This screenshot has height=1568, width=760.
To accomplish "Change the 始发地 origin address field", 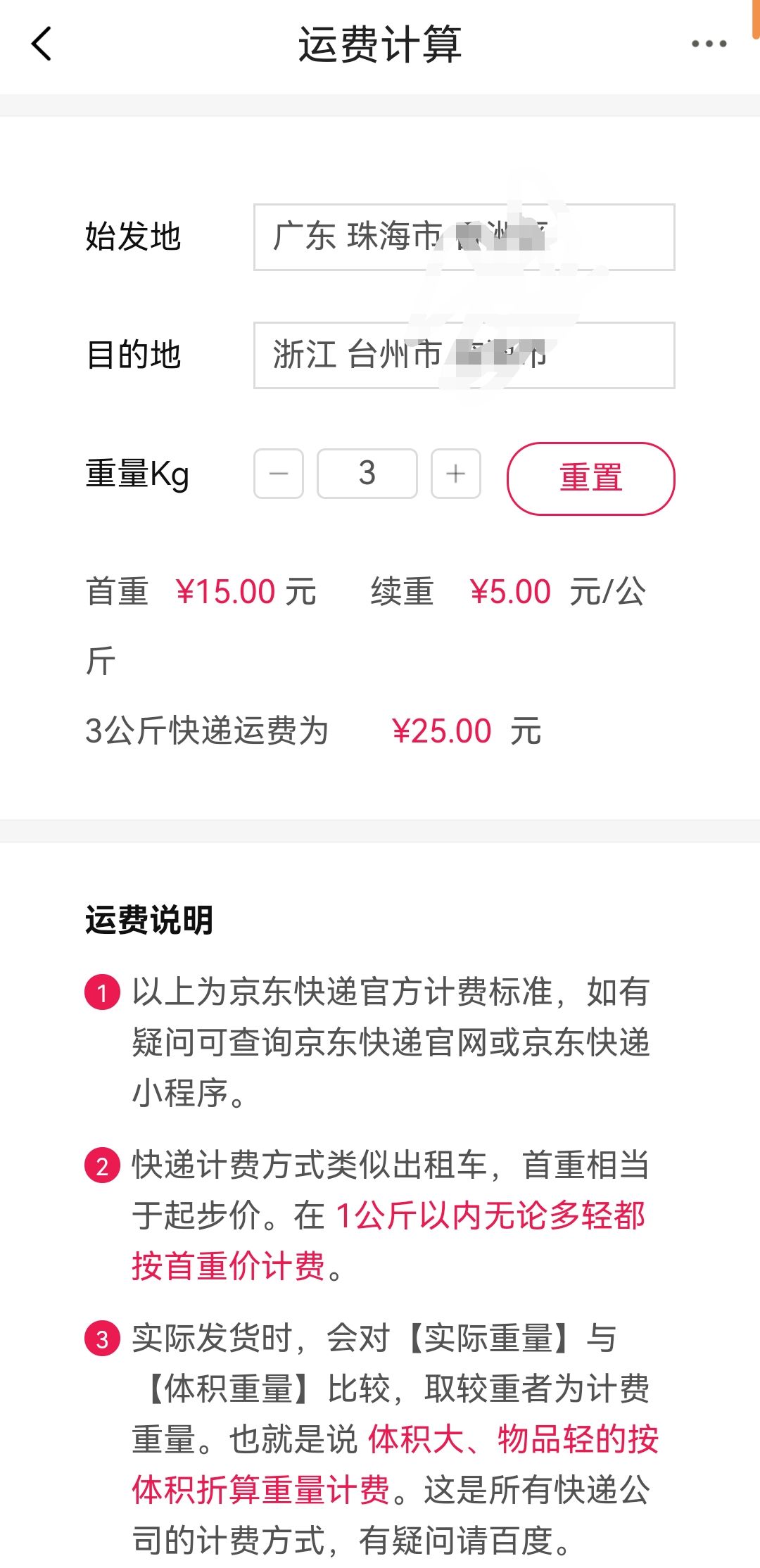I will click(464, 237).
